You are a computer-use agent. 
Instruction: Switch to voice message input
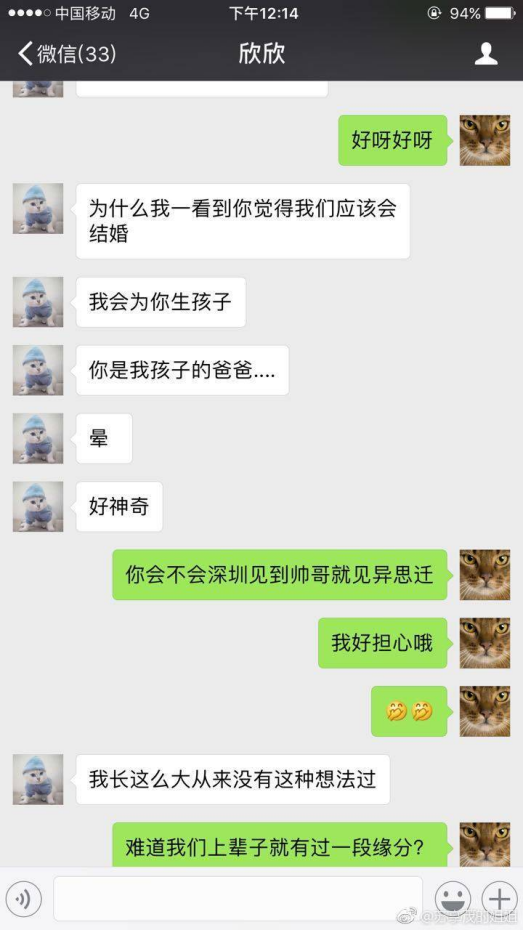click(23, 900)
